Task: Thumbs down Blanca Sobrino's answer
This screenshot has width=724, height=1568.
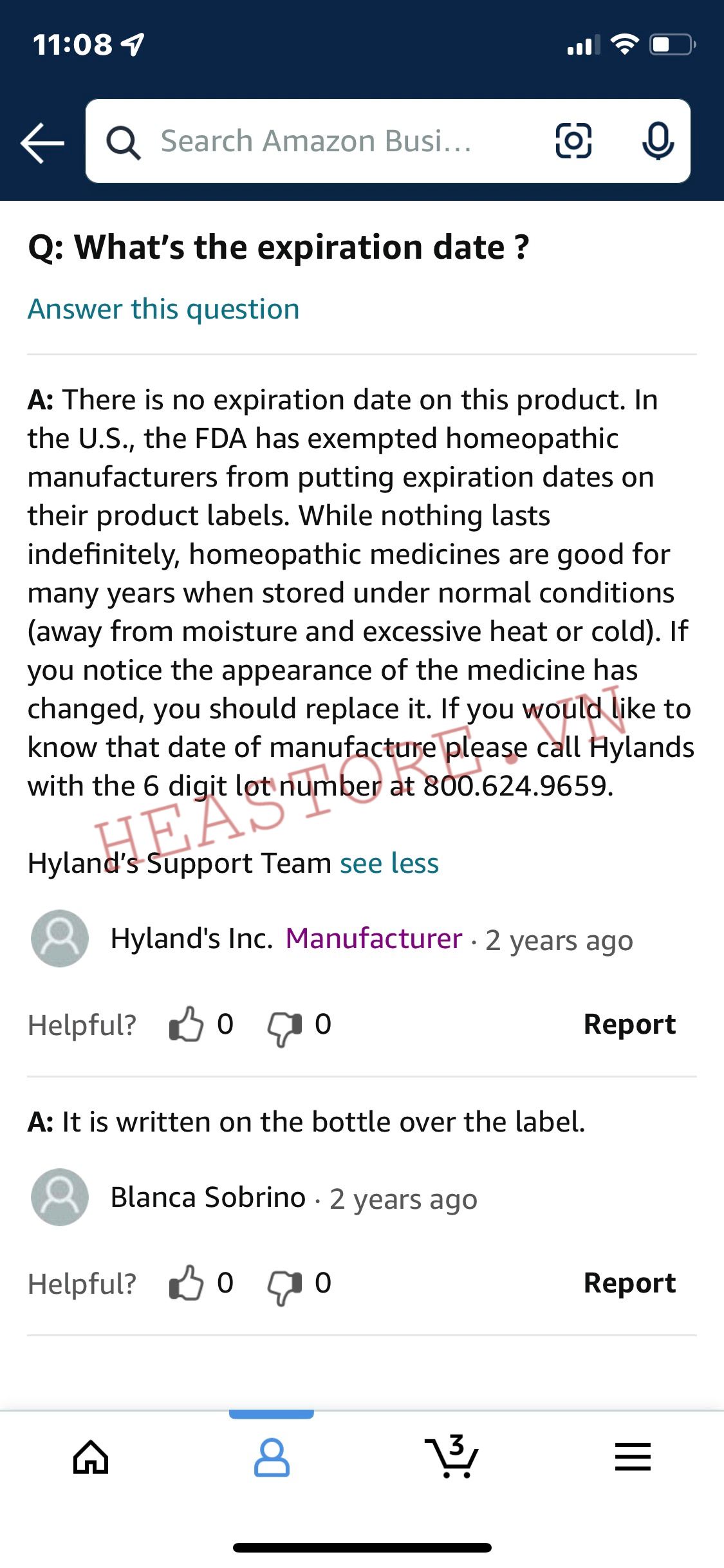Action: pyautogui.click(x=284, y=1284)
